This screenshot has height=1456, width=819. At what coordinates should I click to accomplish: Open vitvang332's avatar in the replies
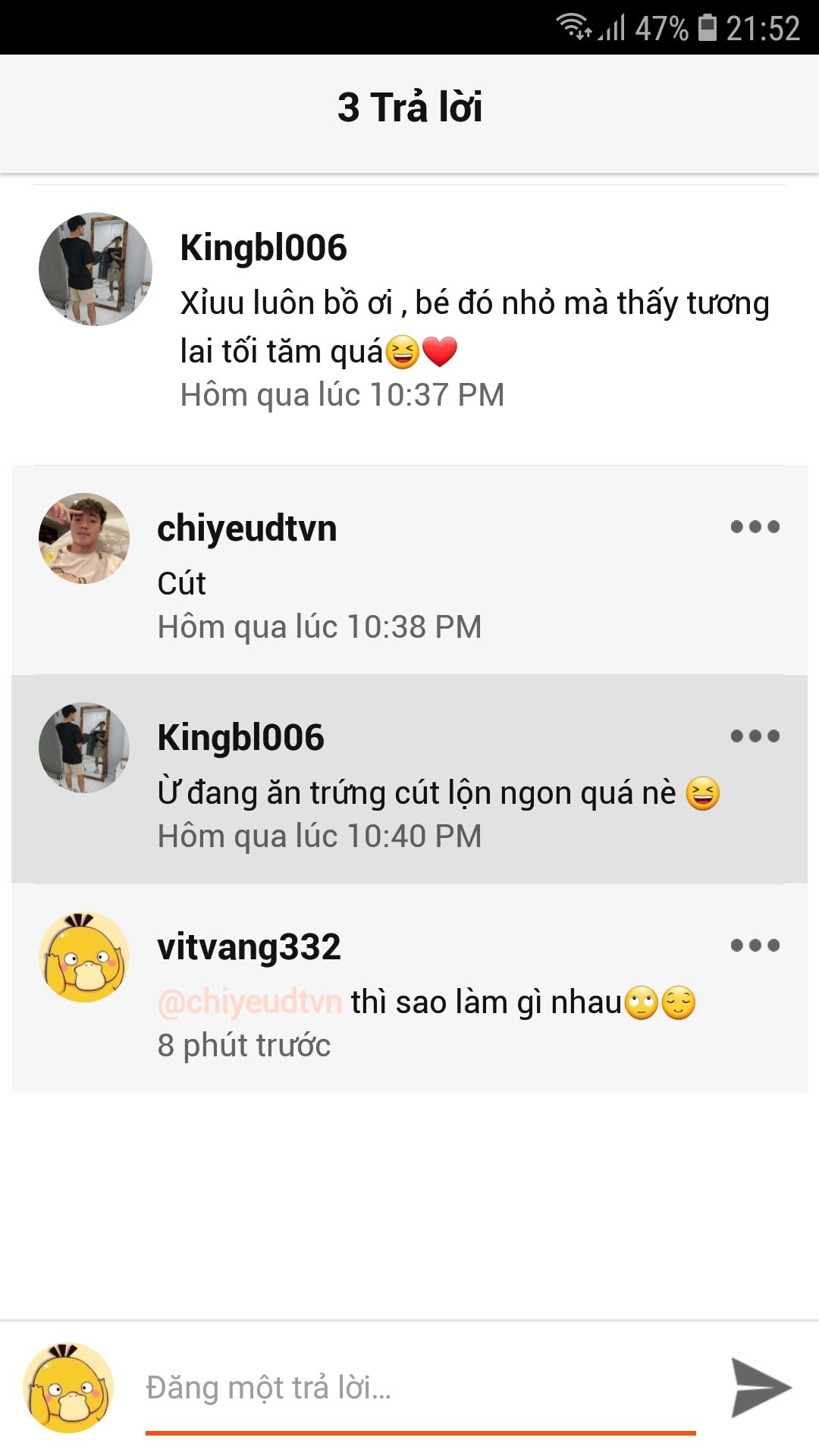coord(84,957)
